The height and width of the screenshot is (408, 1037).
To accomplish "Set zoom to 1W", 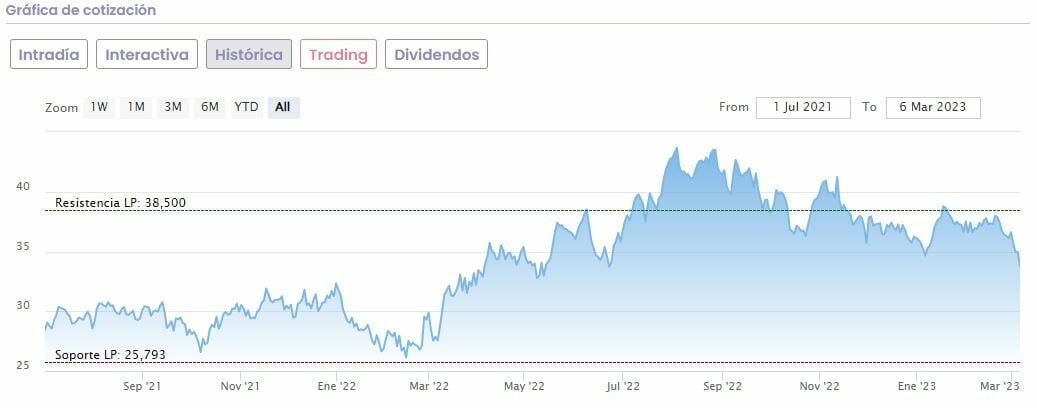I will coord(99,107).
